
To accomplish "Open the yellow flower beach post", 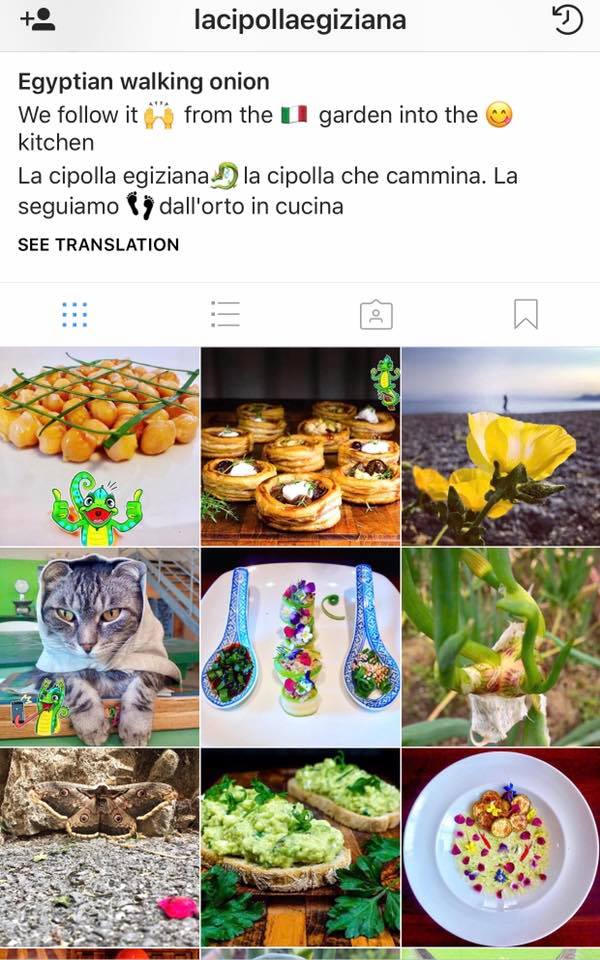I will pos(501,445).
